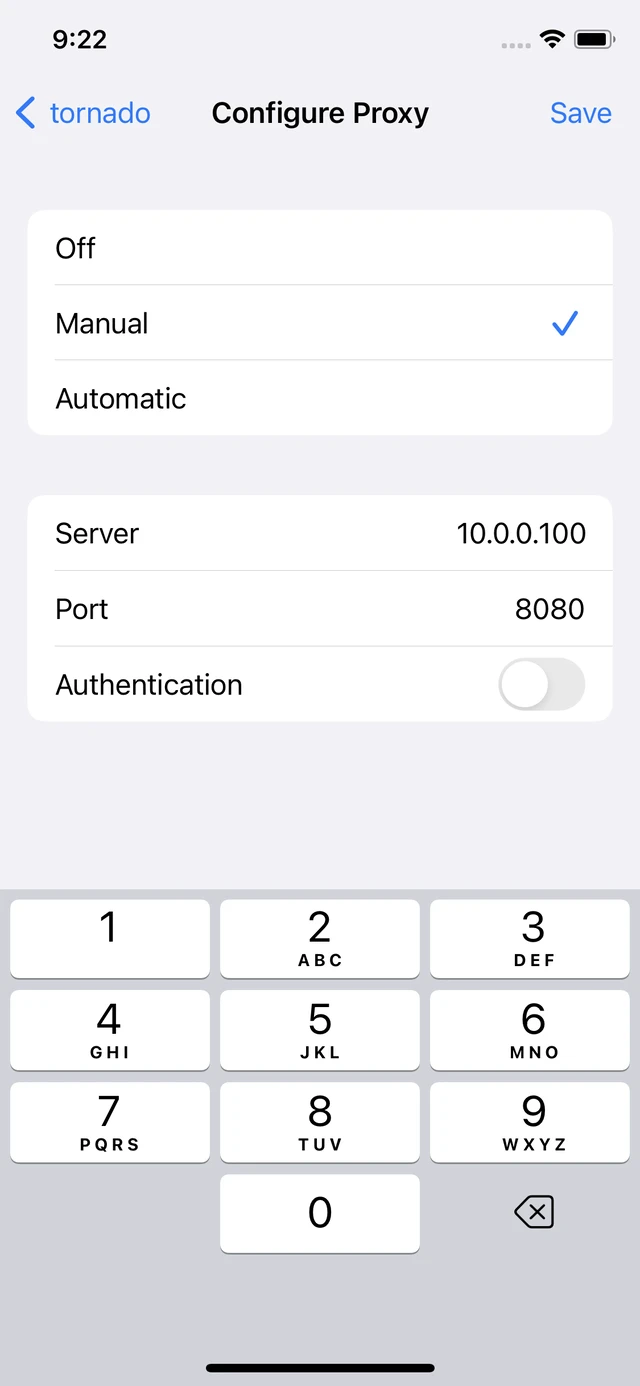Save the proxy configuration
This screenshot has height=1386, width=640.
(x=580, y=113)
